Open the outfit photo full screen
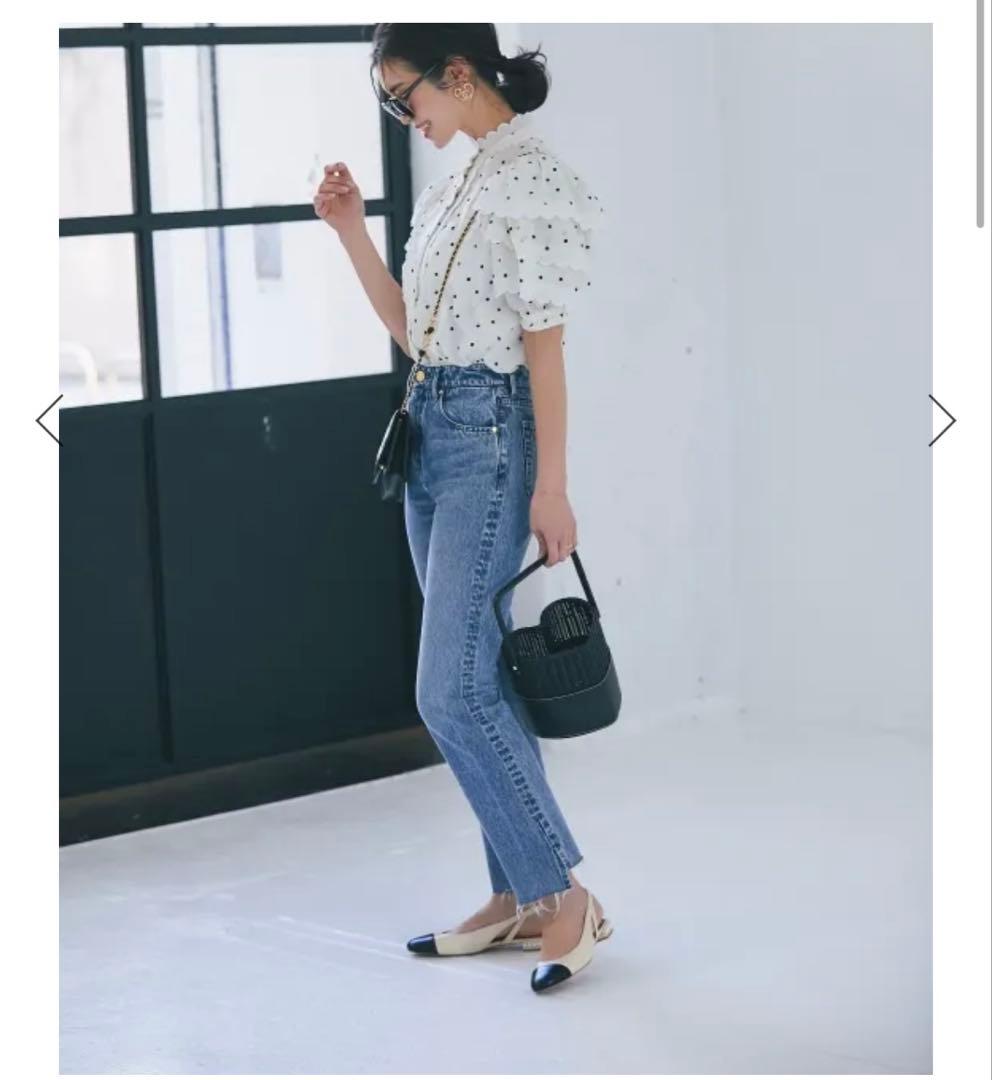The height and width of the screenshot is (1080, 992). 495,548
